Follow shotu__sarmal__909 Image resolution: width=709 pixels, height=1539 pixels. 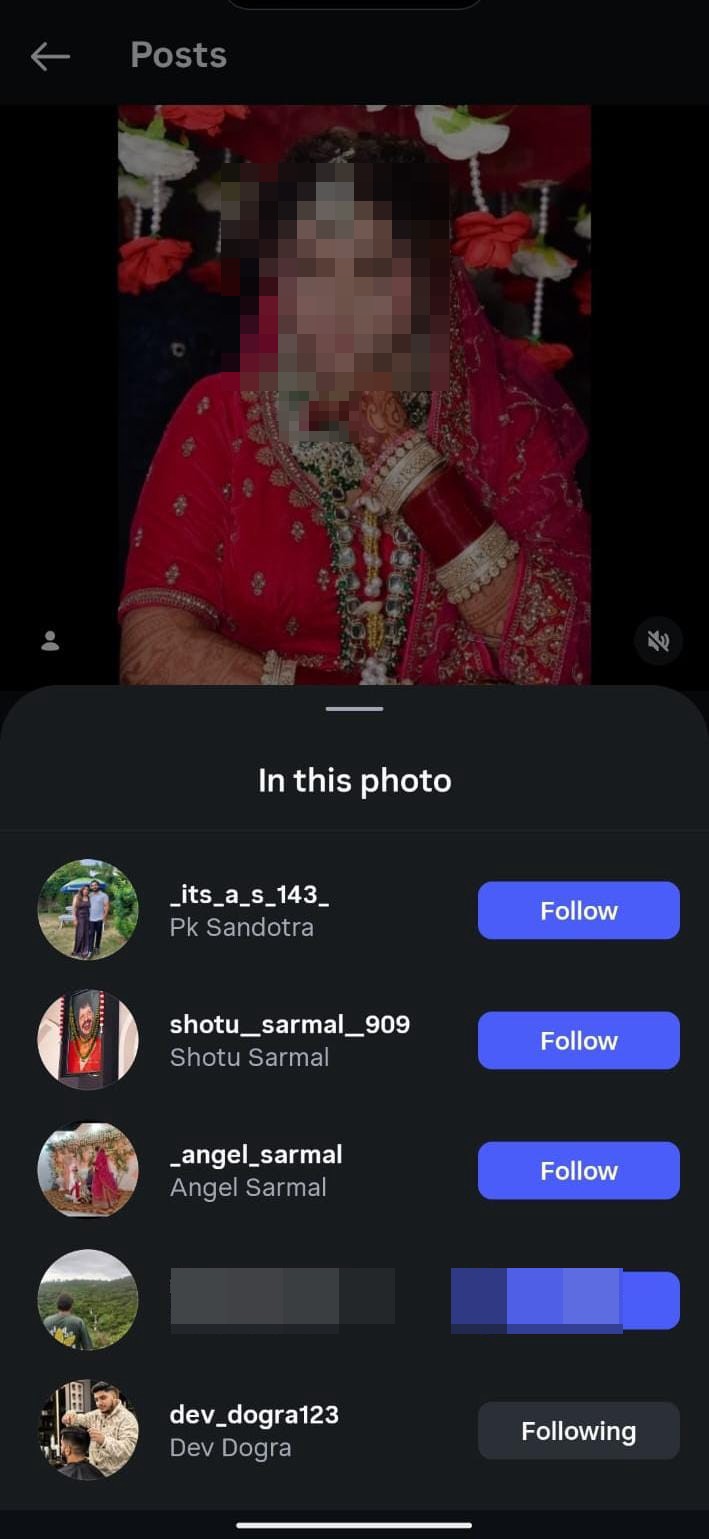coord(578,1040)
